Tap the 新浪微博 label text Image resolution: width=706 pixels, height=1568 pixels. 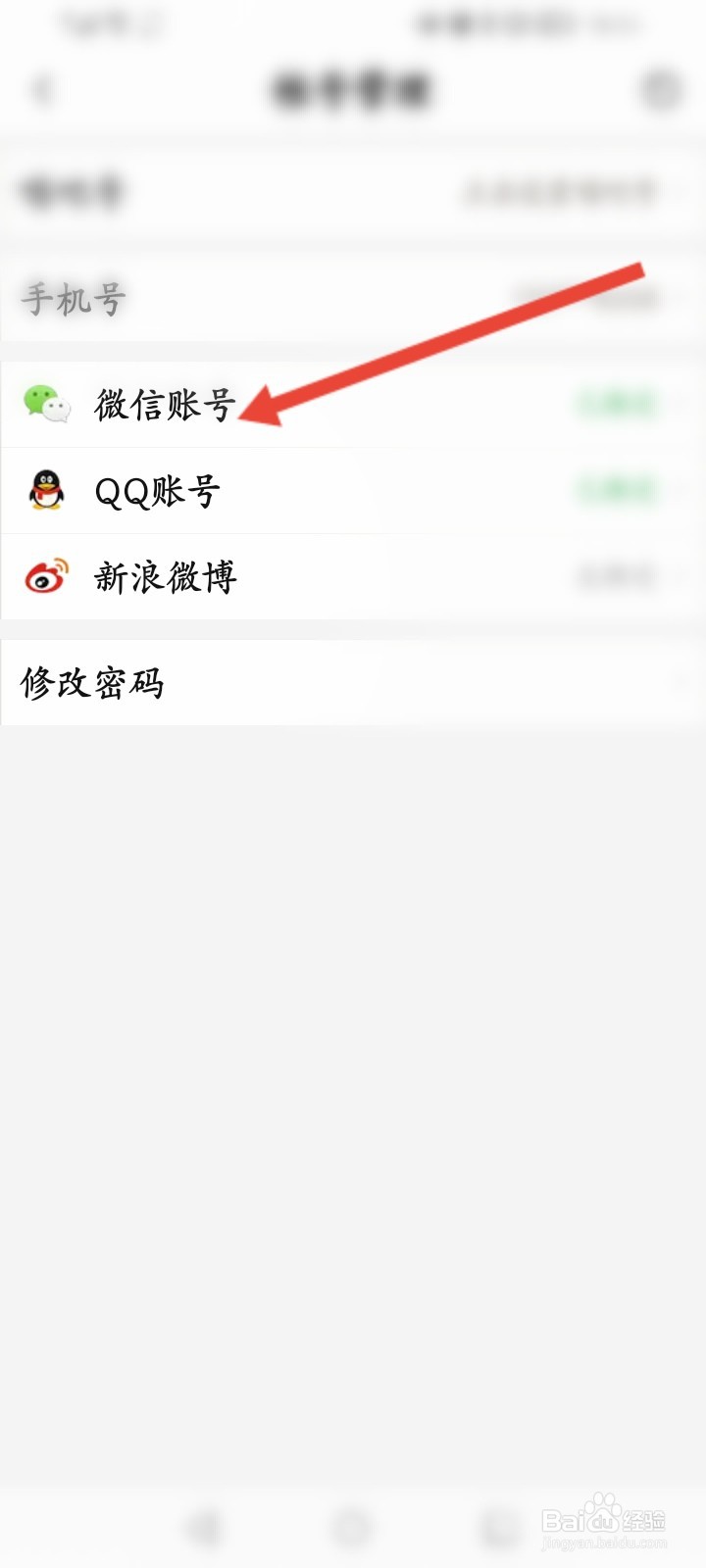click(167, 577)
